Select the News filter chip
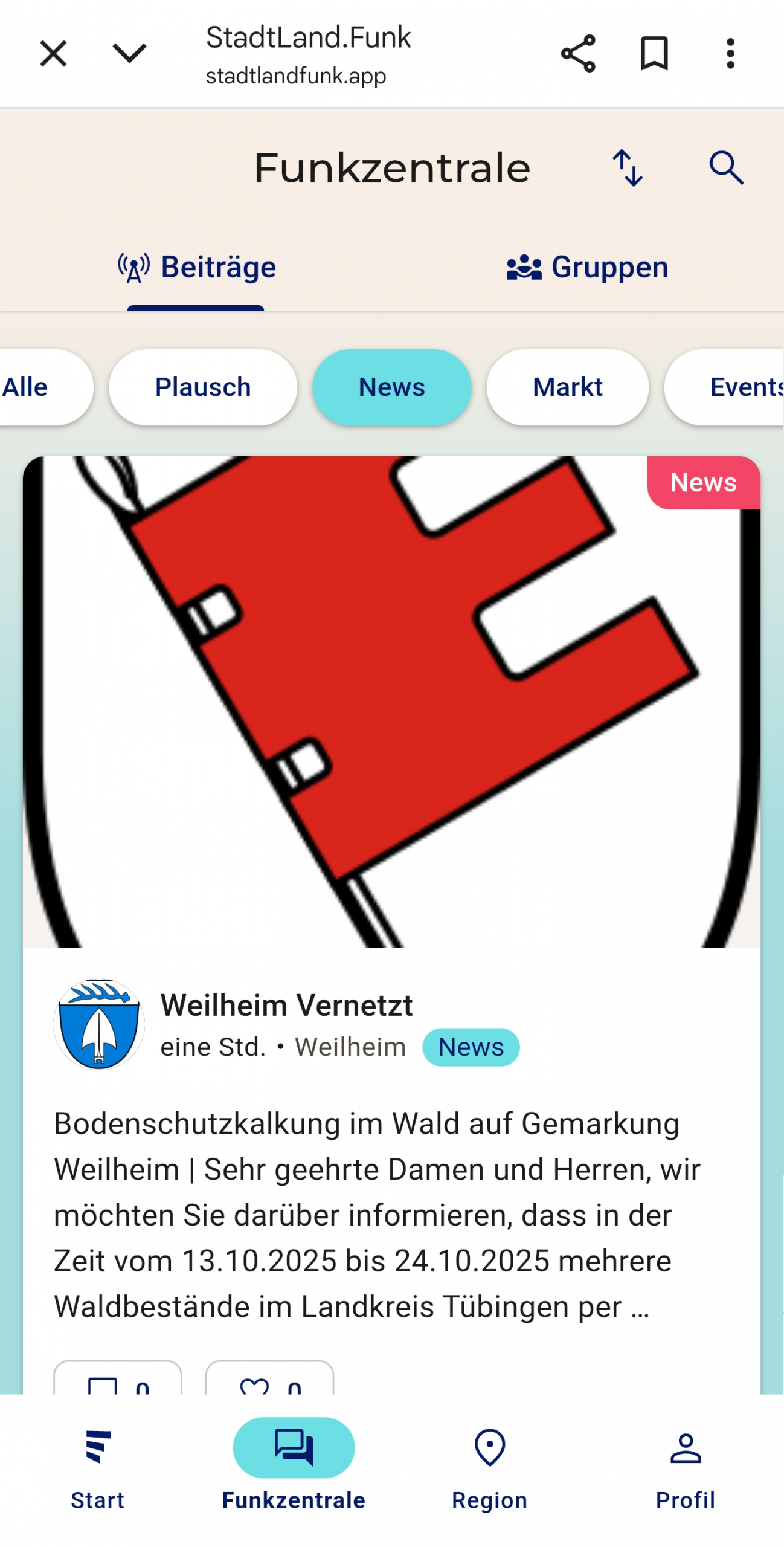 pyautogui.click(x=391, y=387)
